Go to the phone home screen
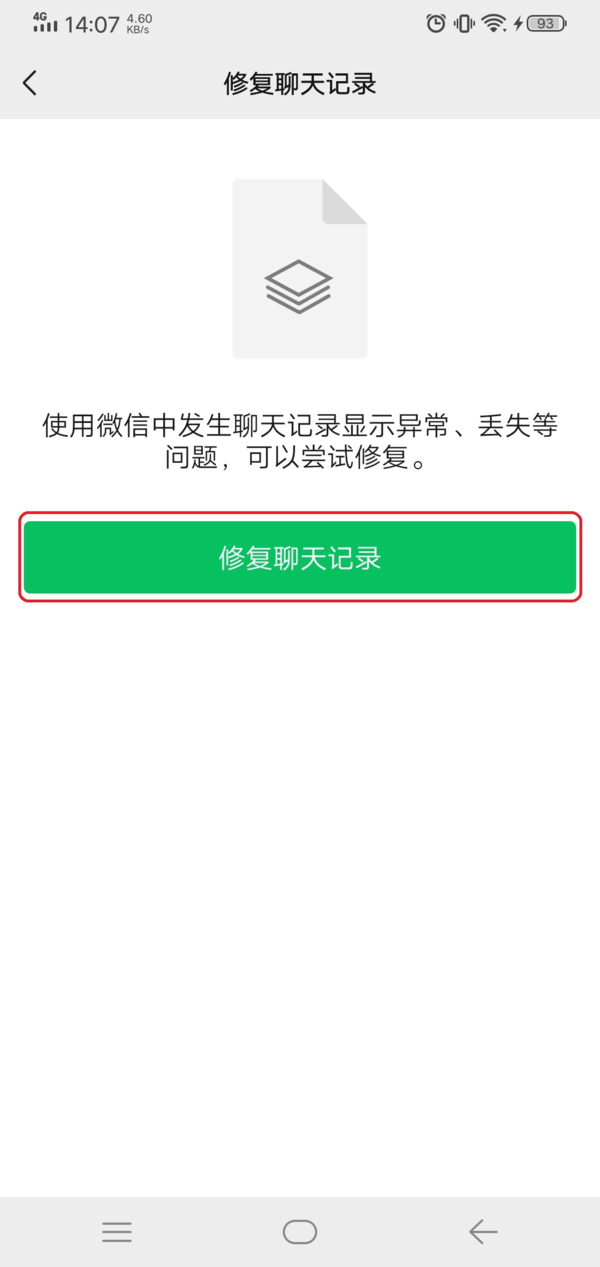 point(300,1232)
